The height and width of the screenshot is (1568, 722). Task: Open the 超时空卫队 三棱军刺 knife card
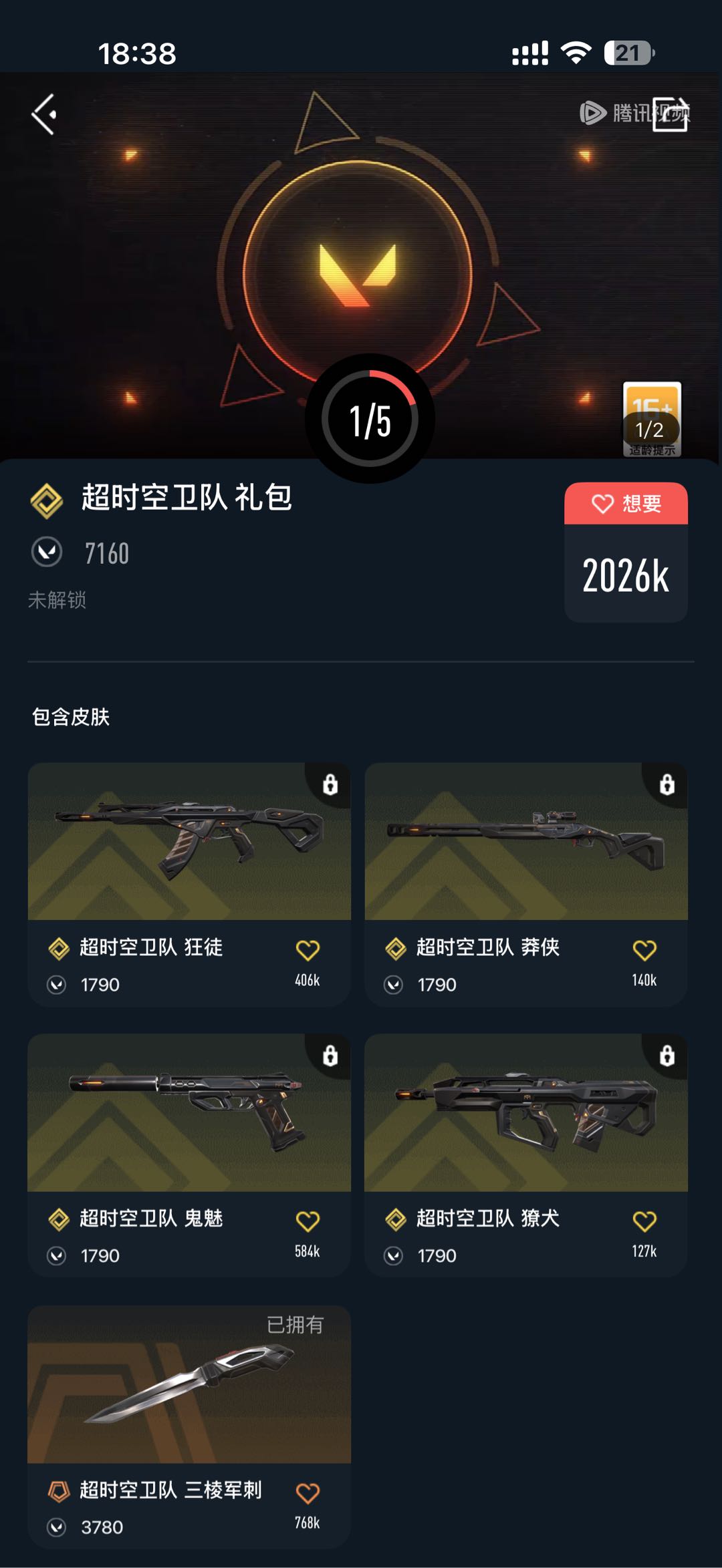click(189, 1427)
